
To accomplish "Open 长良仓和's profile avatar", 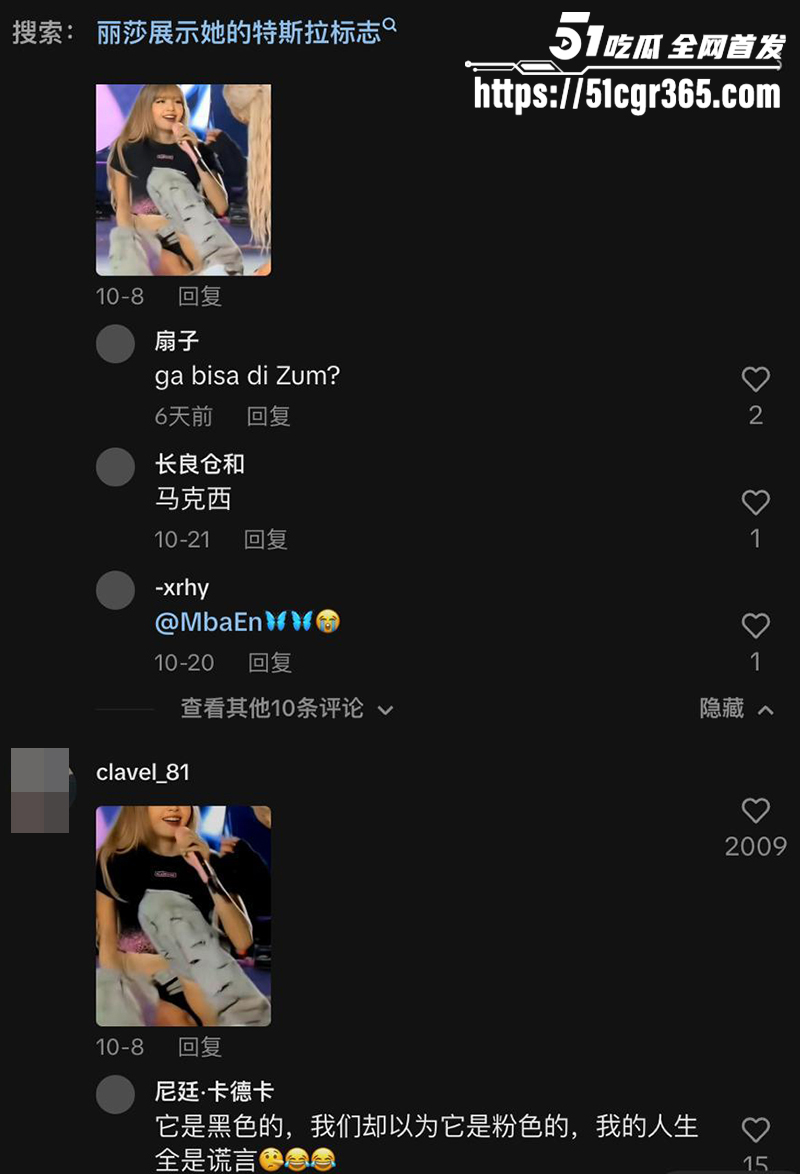I will coord(115,466).
